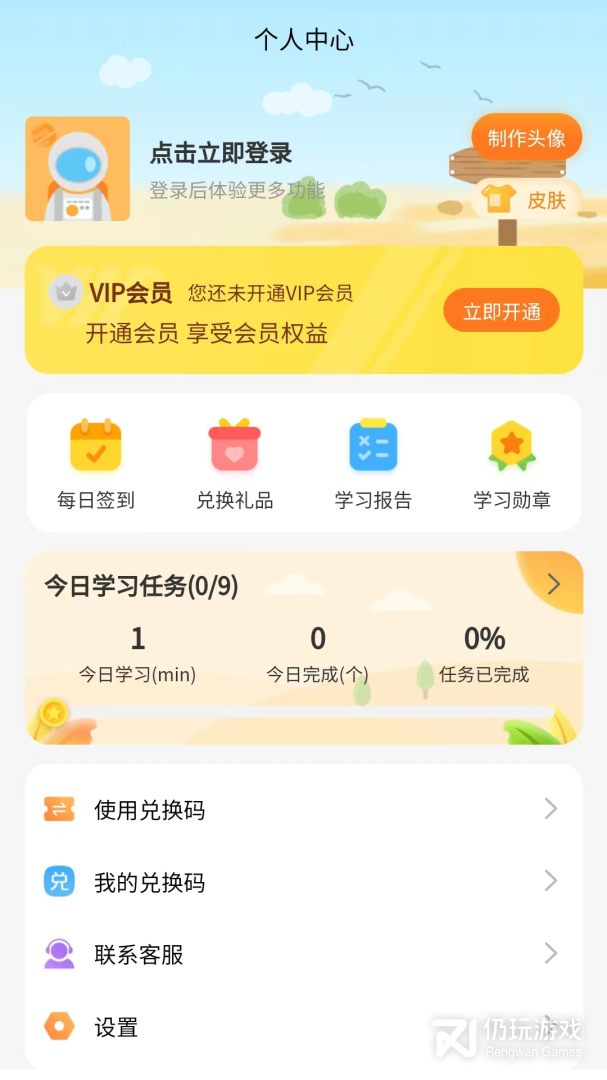Open the 皮肤 skin selector
607x1080 pixels.
tap(527, 200)
